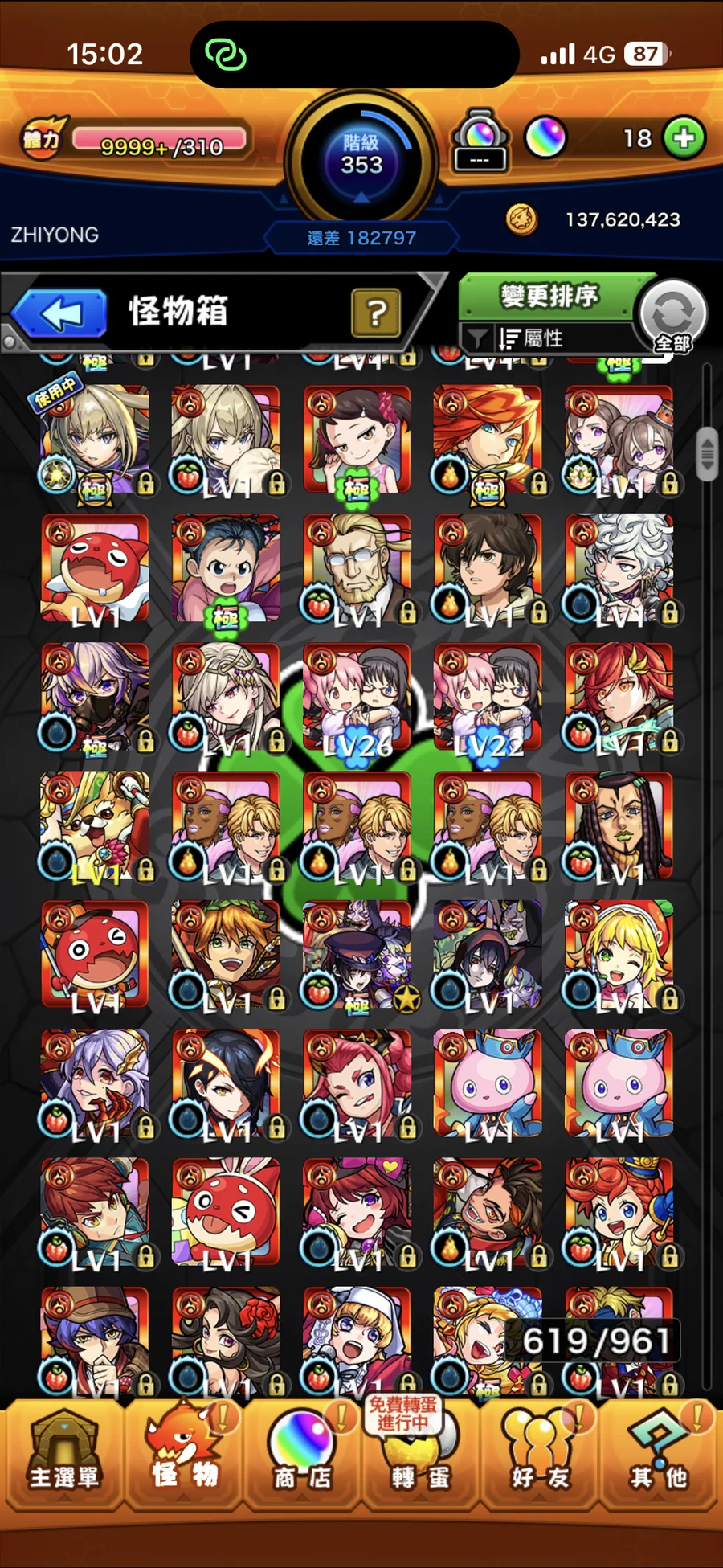Tap the 變更排序 sort button
723x1568 pixels.
coord(550,297)
